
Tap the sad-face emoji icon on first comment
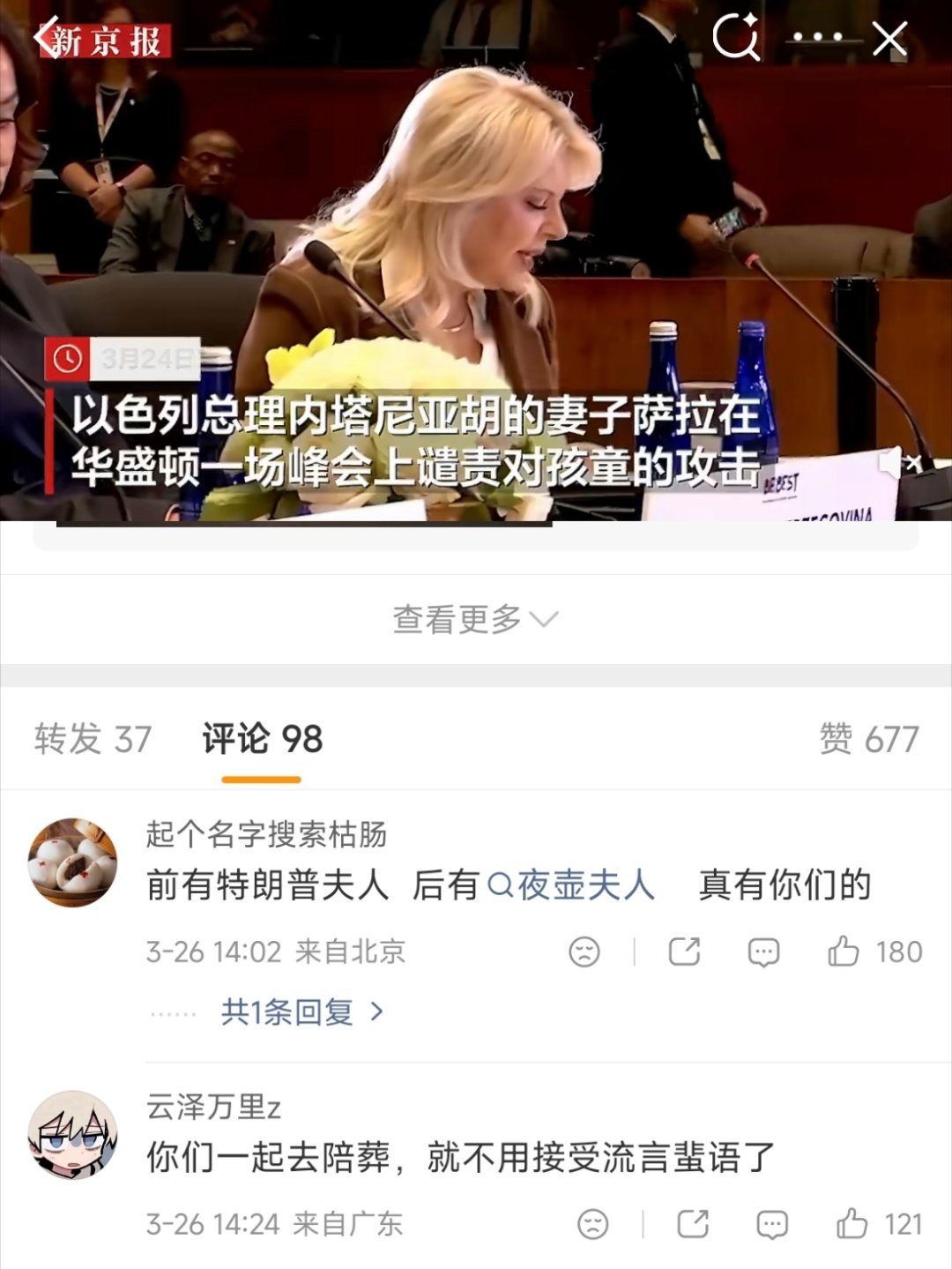584,950
